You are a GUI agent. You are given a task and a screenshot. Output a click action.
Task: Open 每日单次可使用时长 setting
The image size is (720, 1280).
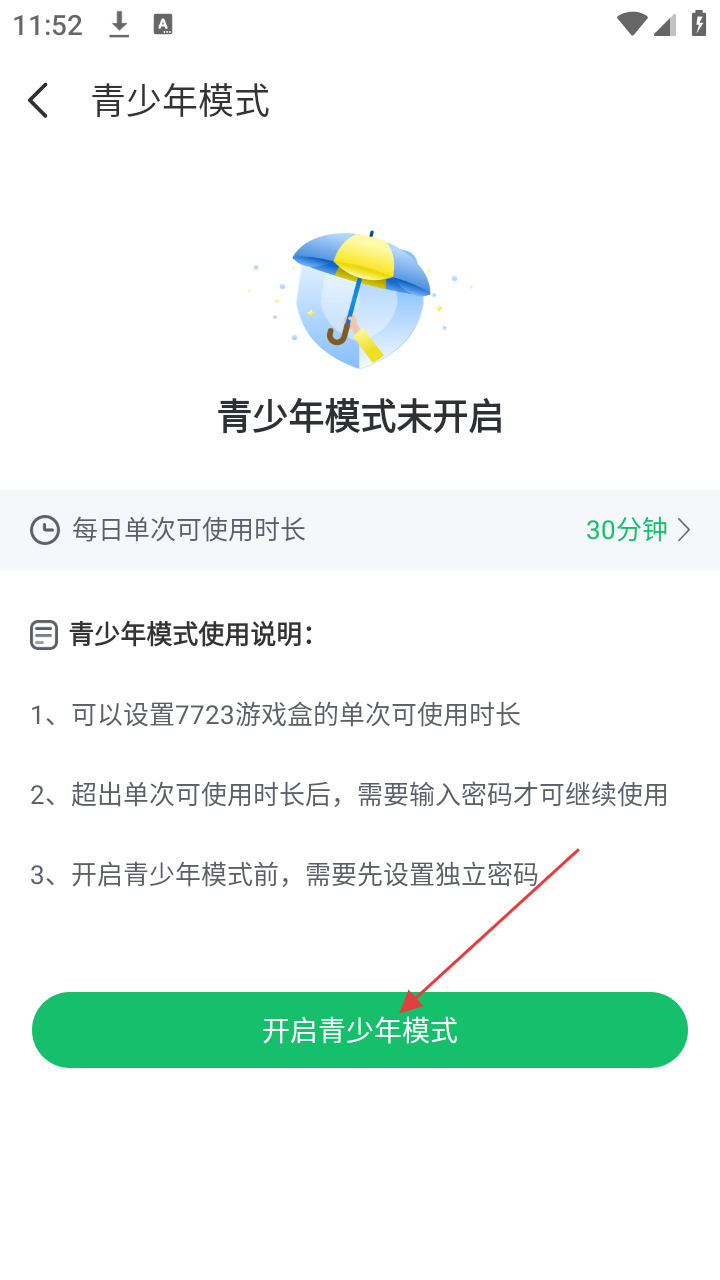[x=360, y=530]
